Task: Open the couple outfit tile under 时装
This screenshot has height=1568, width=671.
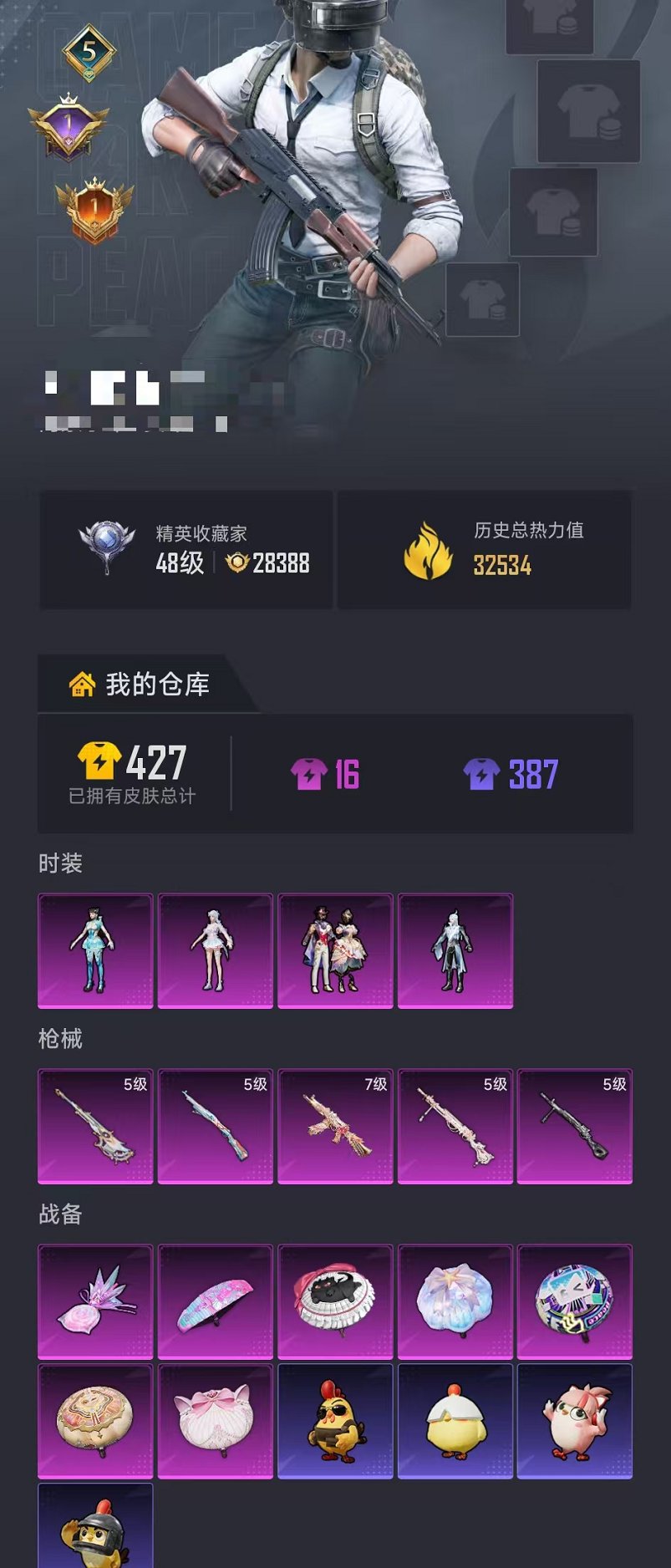Action: coord(335,950)
